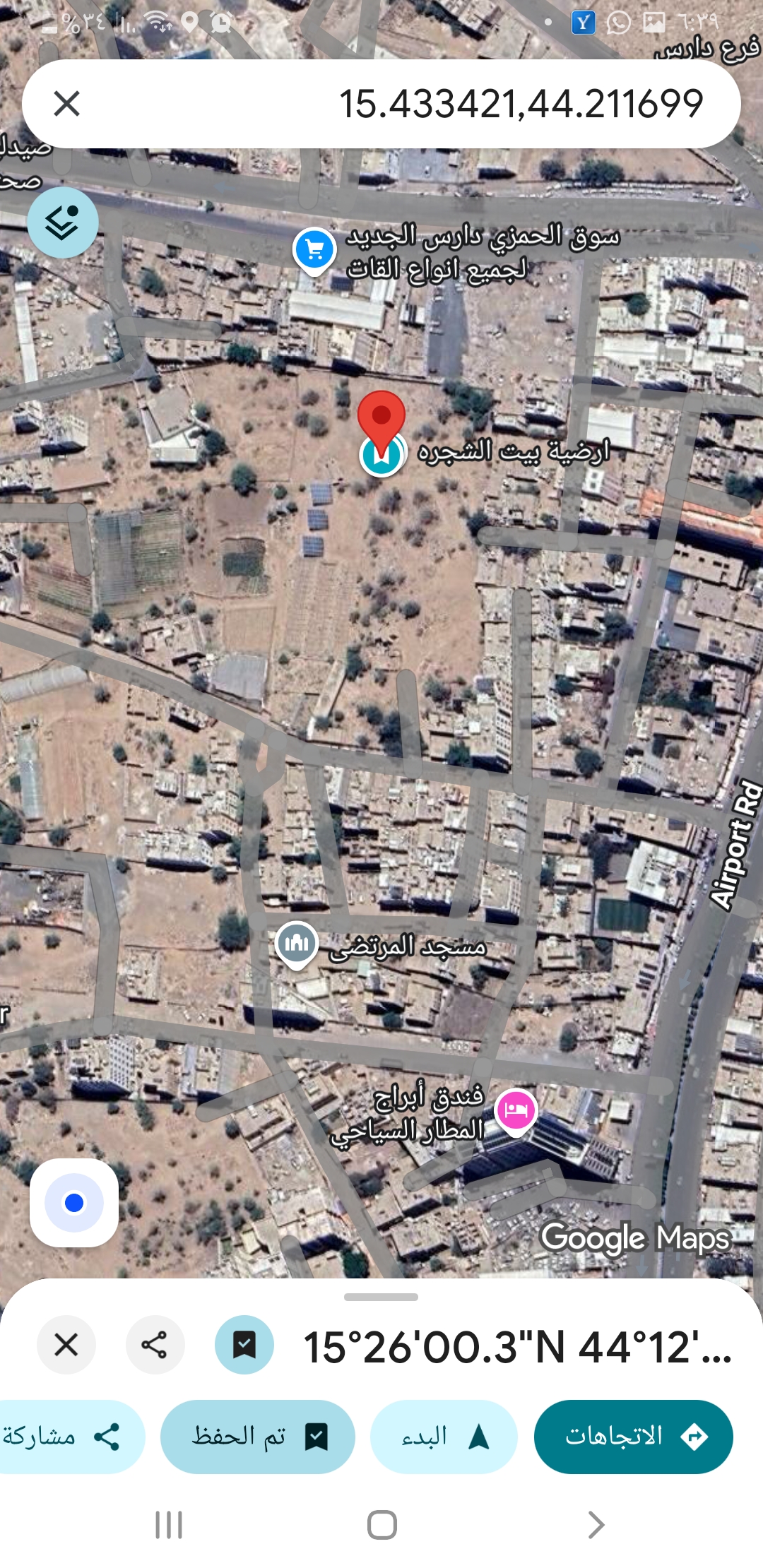
Task: Go to the system home screen
Action: pos(381,1525)
